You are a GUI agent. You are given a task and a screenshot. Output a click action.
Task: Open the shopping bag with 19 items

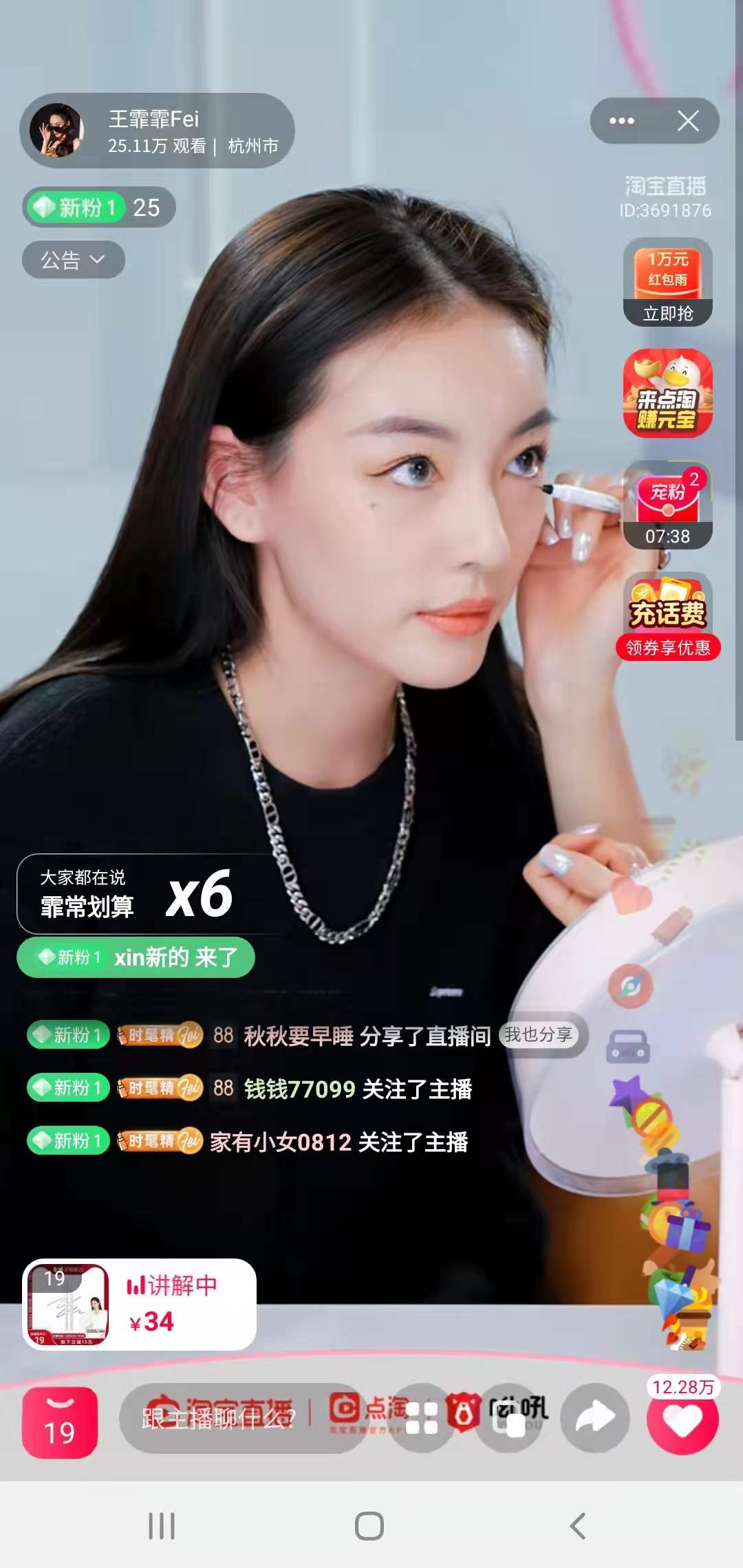[x=60, y=1422]
